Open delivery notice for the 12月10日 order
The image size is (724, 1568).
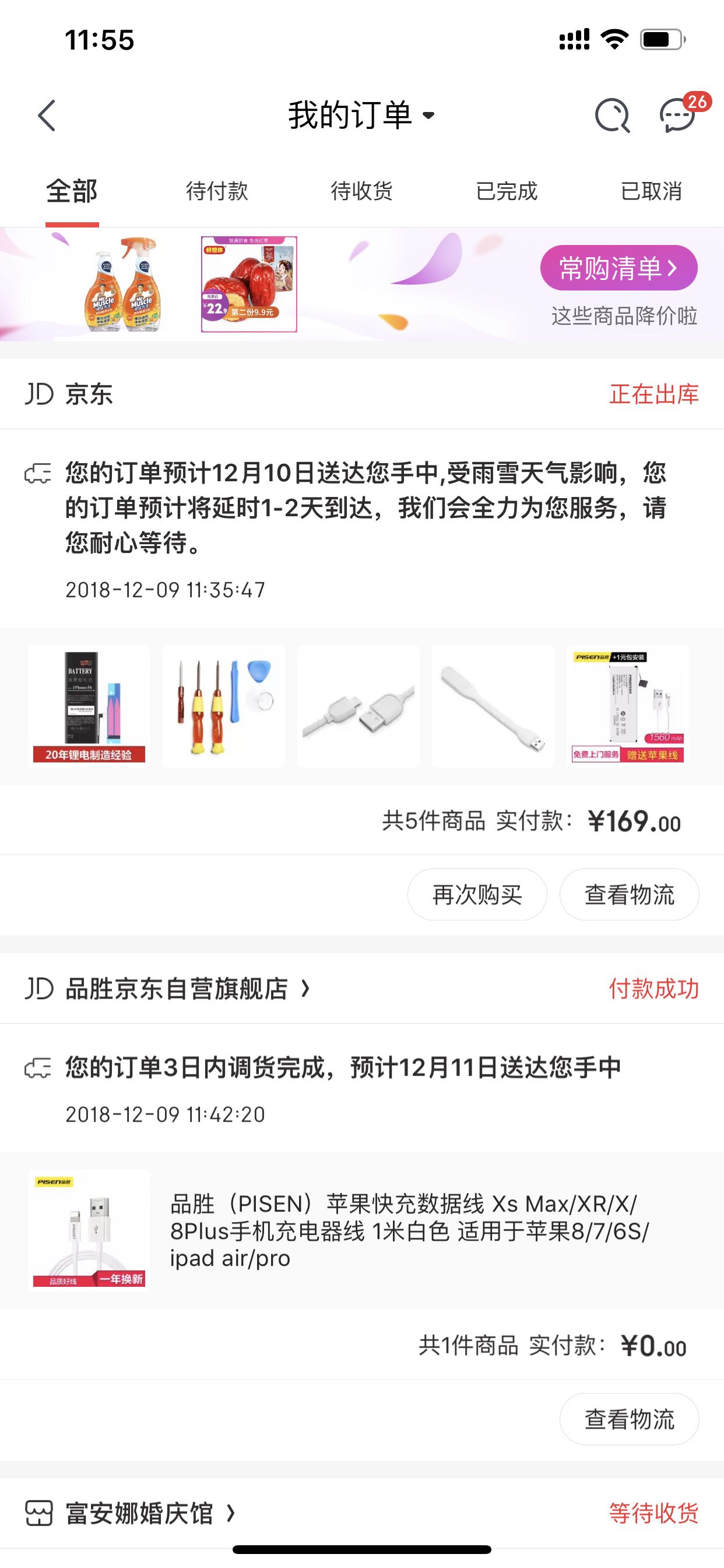pyautogui.click(x=365, y=506)
